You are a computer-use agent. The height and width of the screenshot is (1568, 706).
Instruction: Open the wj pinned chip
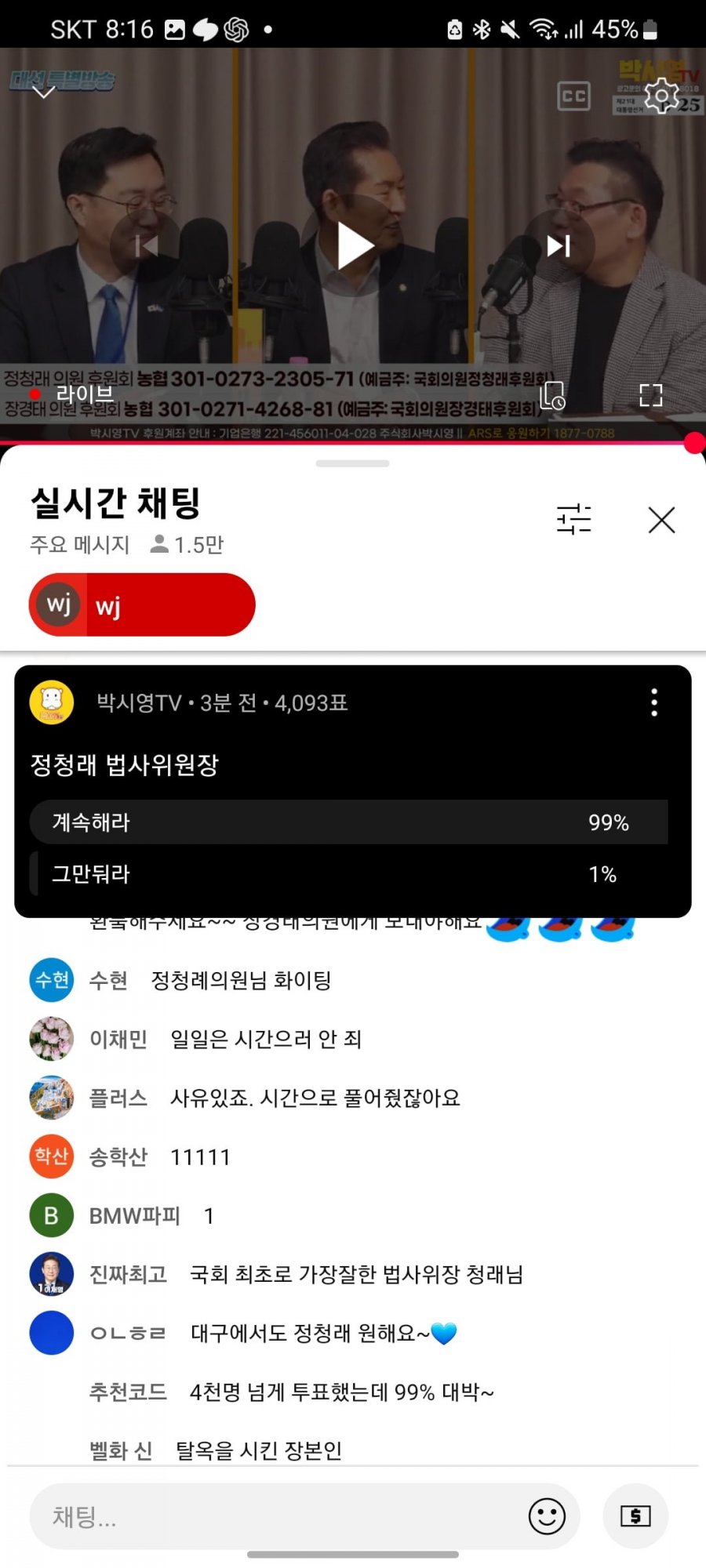click(x=142, y=604)
